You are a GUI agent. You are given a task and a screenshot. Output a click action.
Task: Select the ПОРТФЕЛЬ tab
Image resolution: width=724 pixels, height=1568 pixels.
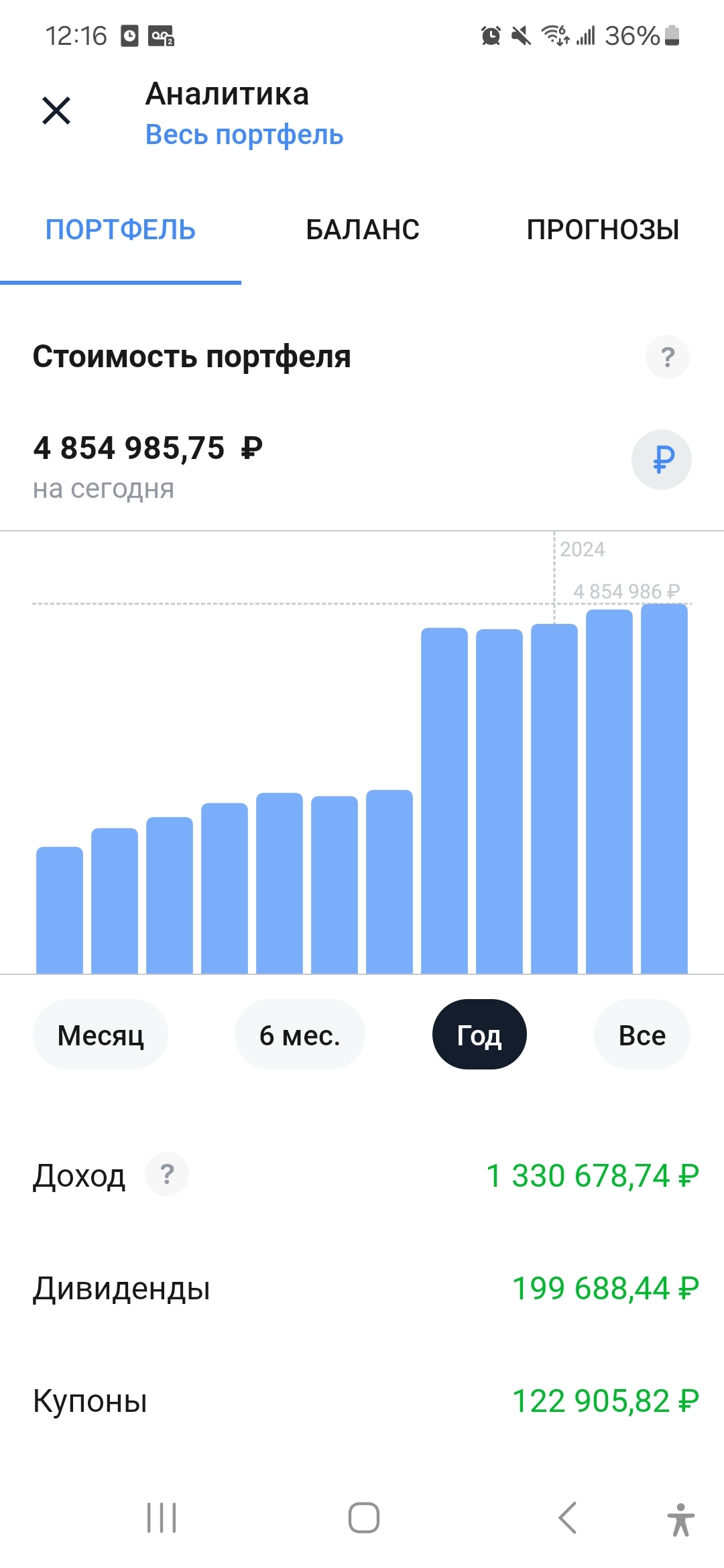pos(121,230)
